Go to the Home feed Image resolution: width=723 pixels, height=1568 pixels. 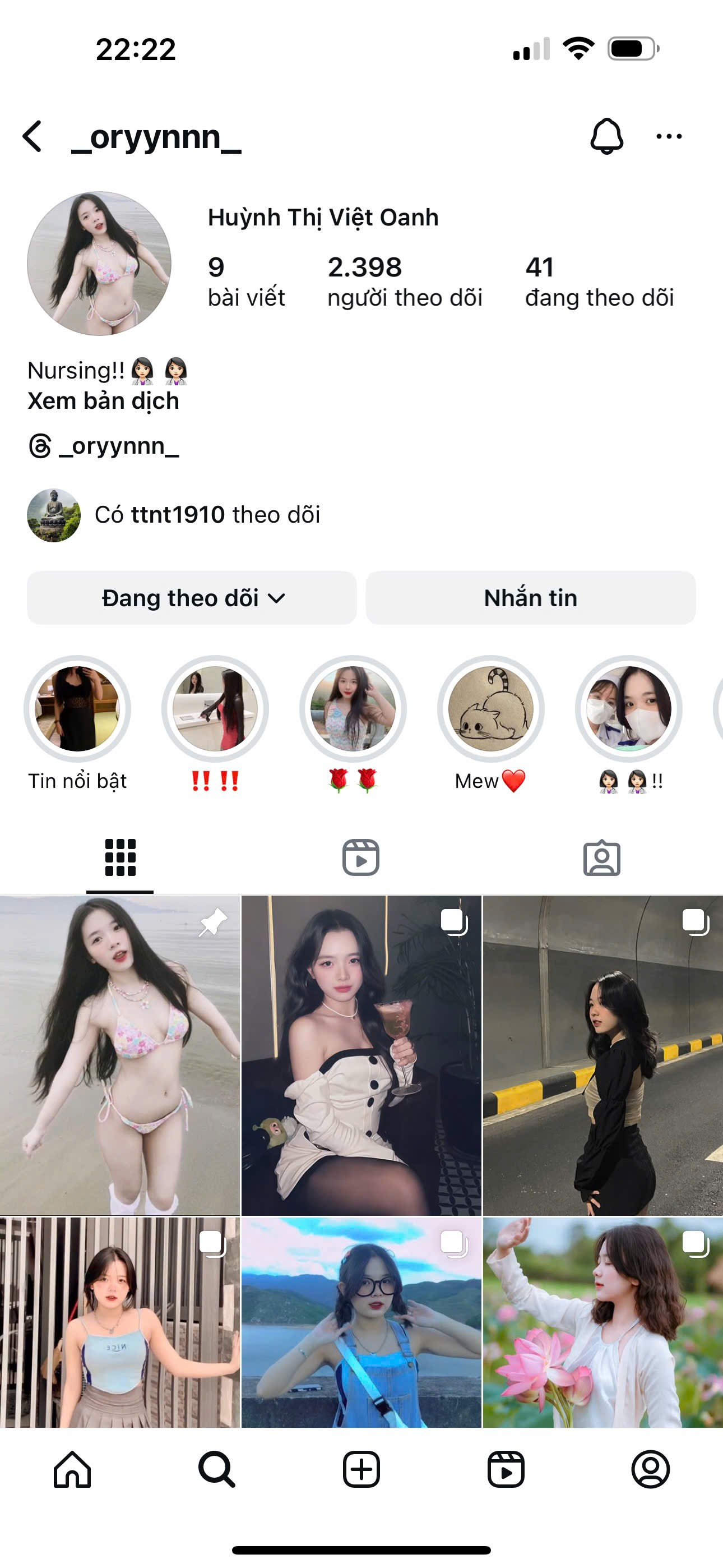click(x=72, y=1470)
